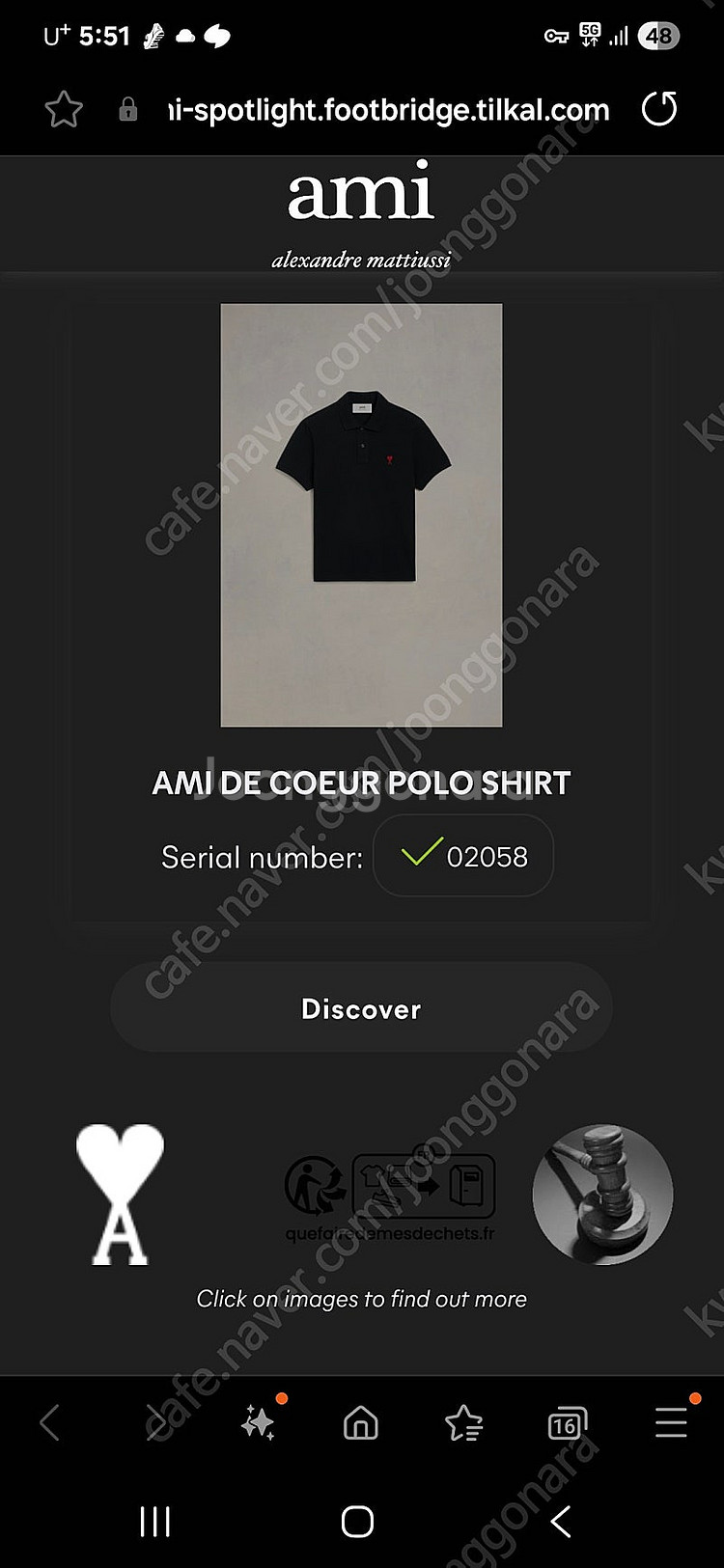The width and height of the screenshot is (724, 1568).
Task: Tap the system home button
Action: click(x=357, y=1522)
